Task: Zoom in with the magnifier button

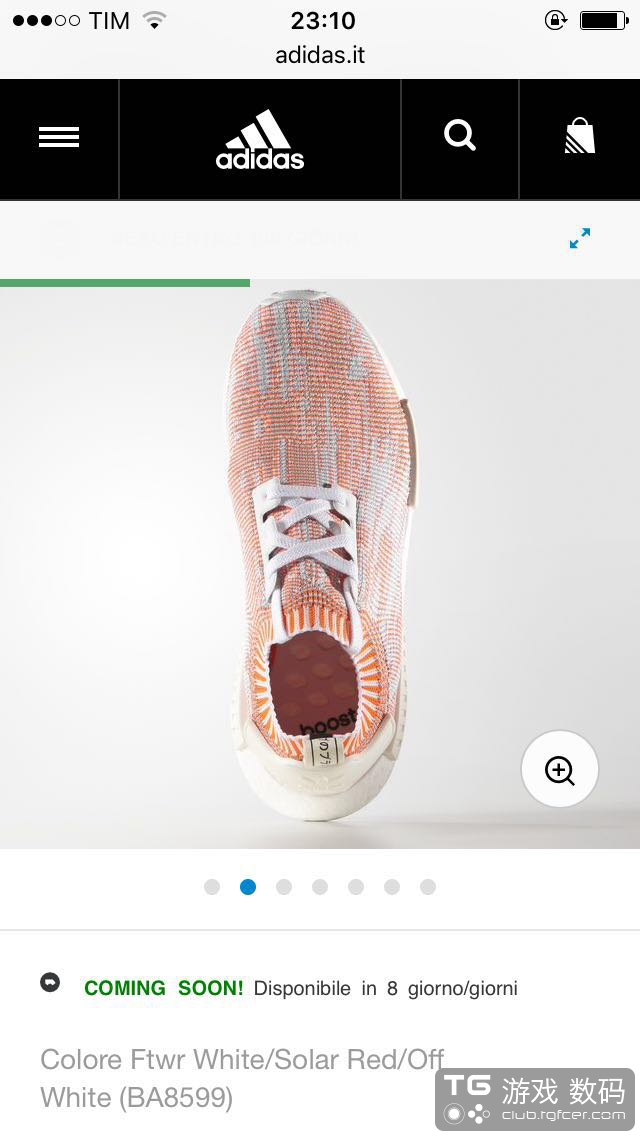Action: [559, 770]
